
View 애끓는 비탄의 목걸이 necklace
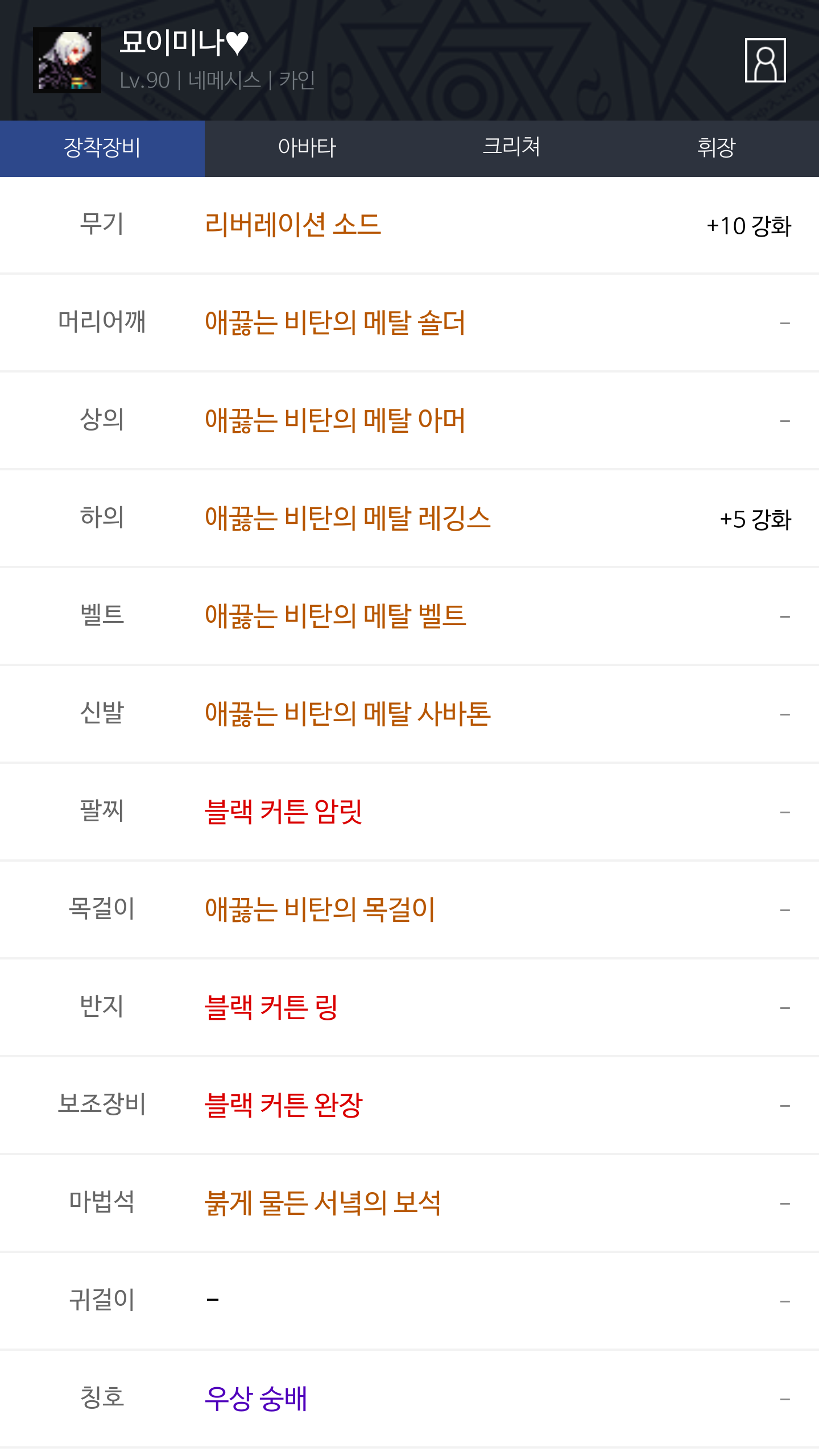[320, 909]
